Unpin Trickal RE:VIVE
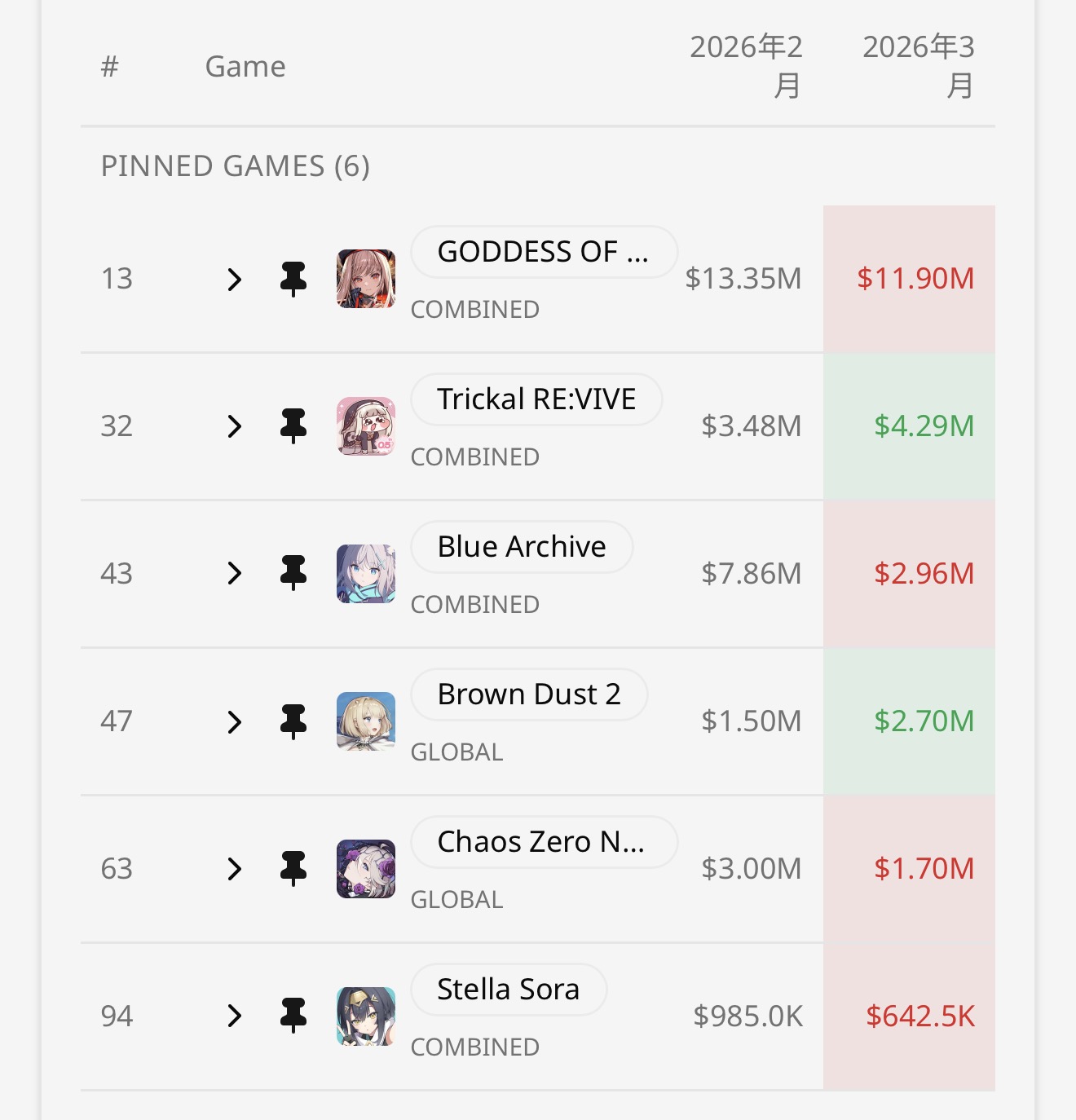The width and height of the screenshot is (1076, 1120). [x=293, y=426]
